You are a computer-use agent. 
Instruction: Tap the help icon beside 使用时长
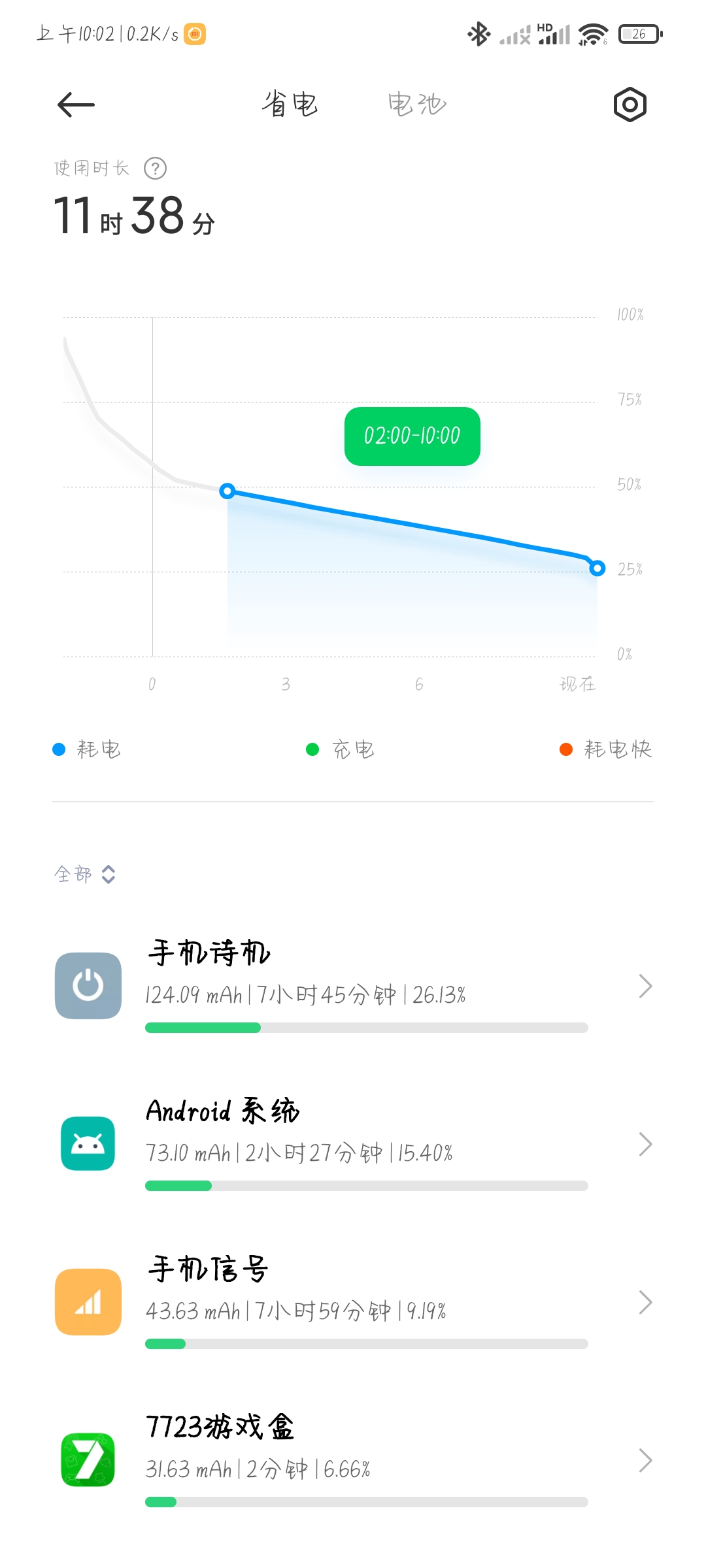155,169
